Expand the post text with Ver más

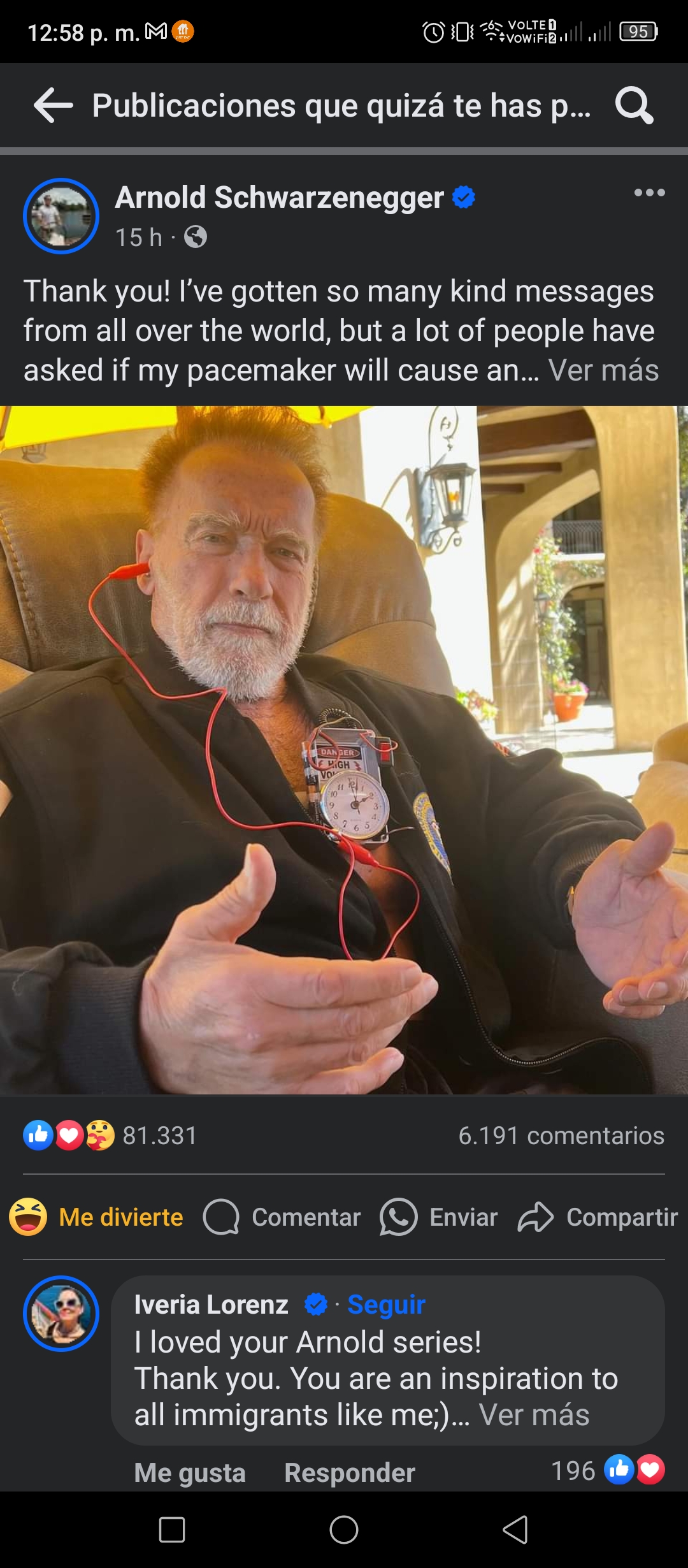click(603, 370)
